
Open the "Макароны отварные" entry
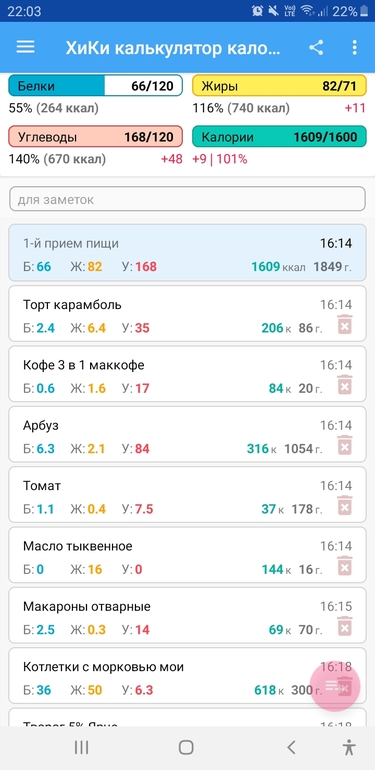pos(188,615)
